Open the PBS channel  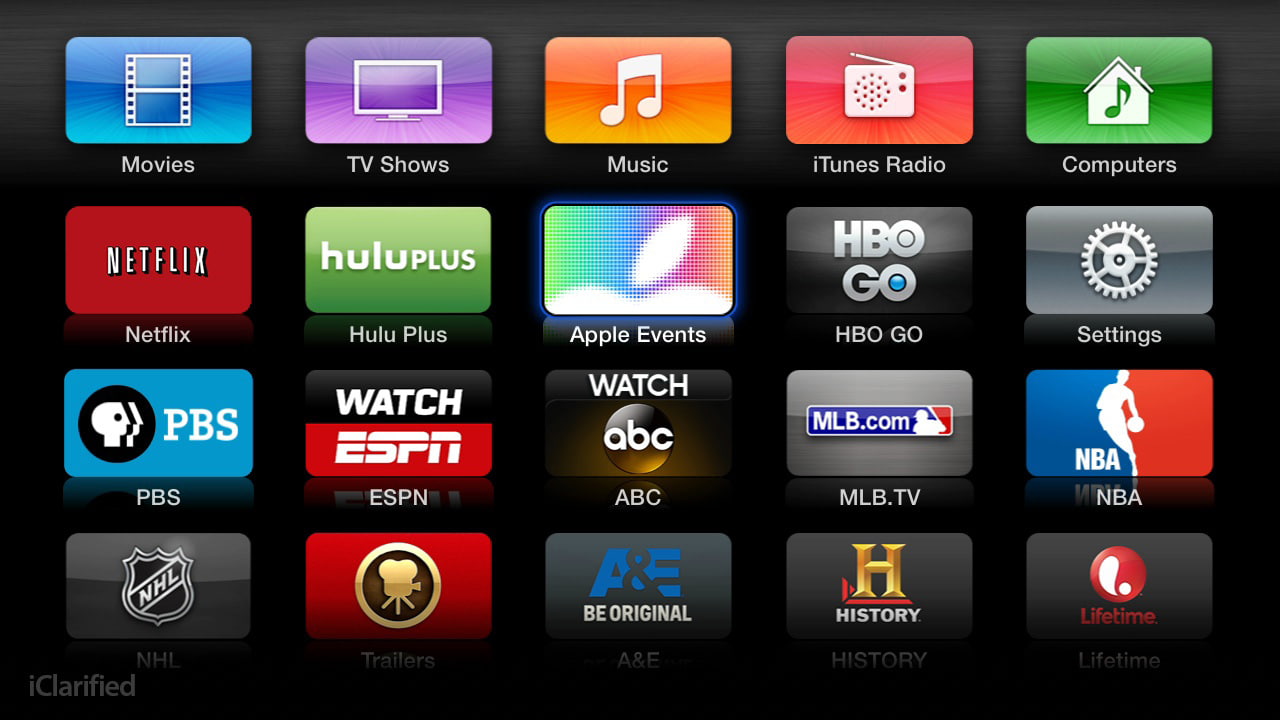pos(158,423)
